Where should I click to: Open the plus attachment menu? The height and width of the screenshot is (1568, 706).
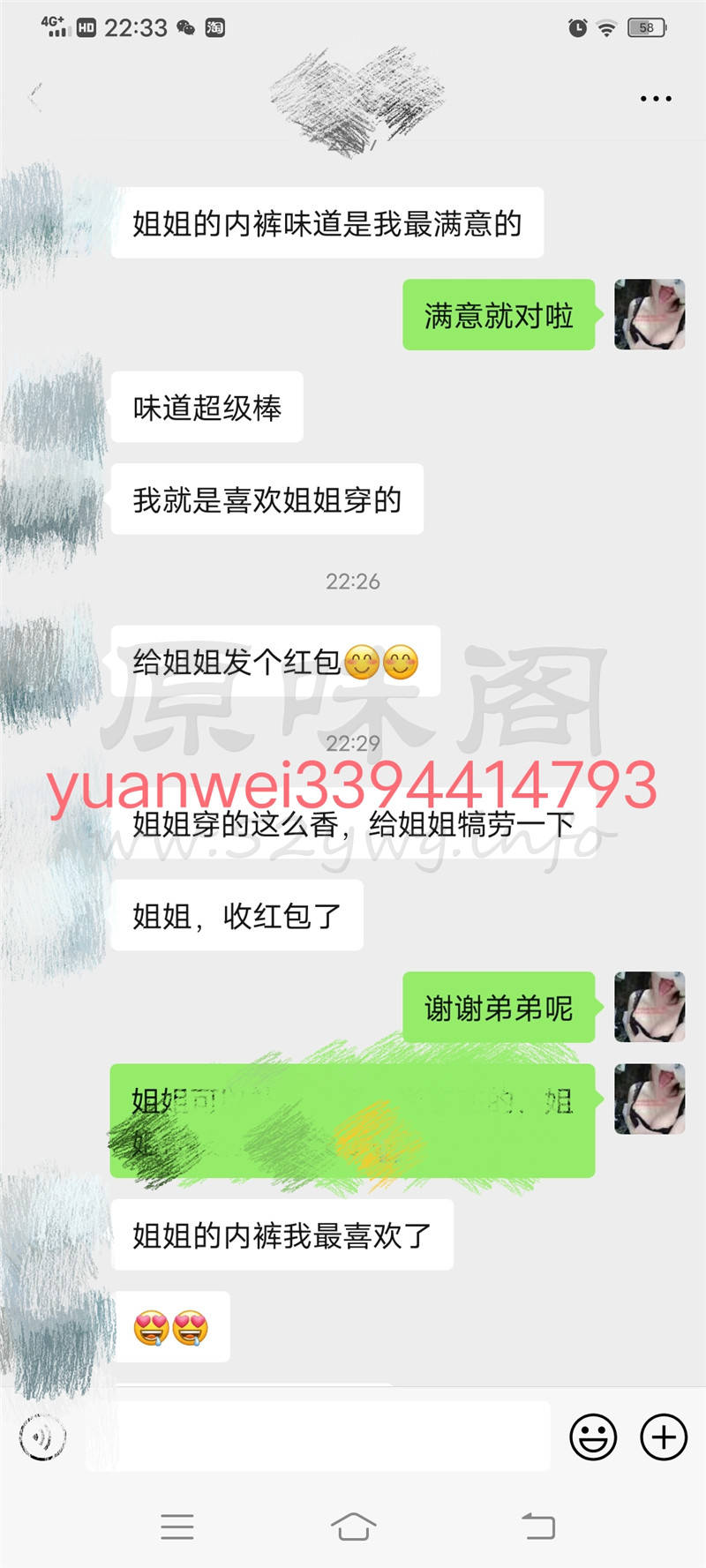tap(664, 1437)
